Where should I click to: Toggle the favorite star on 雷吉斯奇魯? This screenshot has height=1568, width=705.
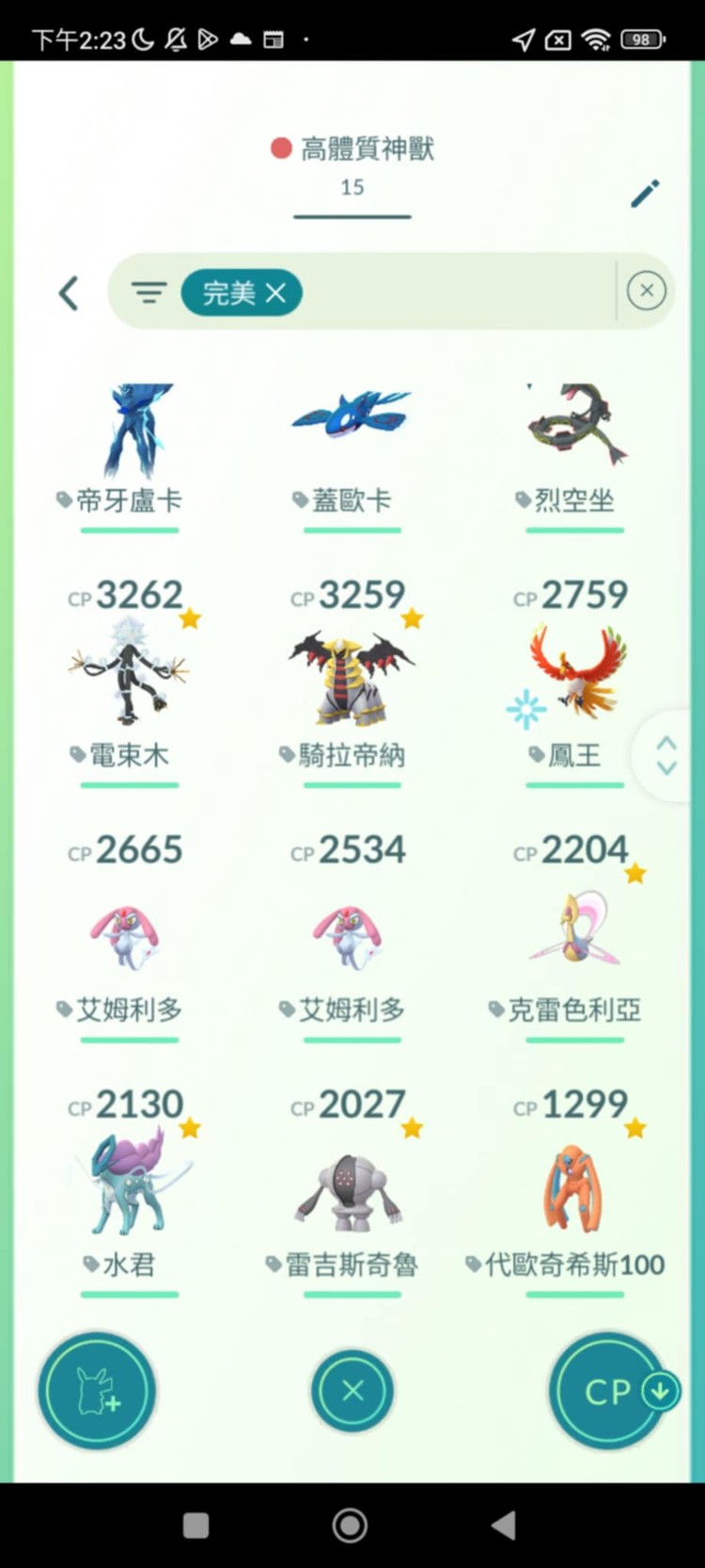pyautogui.click(x=412, y=1129)
